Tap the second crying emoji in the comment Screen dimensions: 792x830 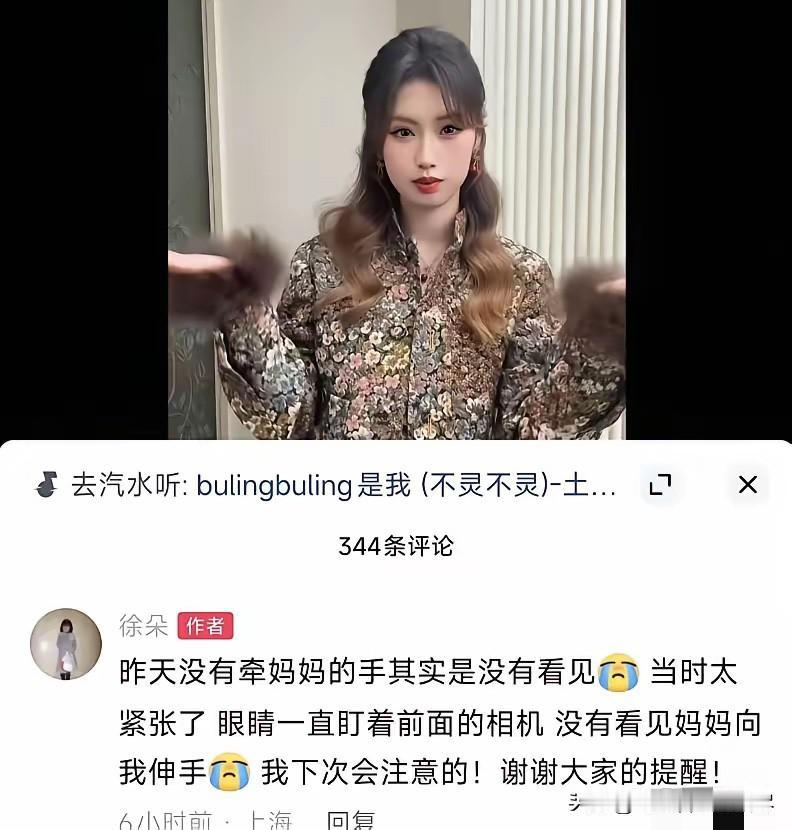coord(226,772)
